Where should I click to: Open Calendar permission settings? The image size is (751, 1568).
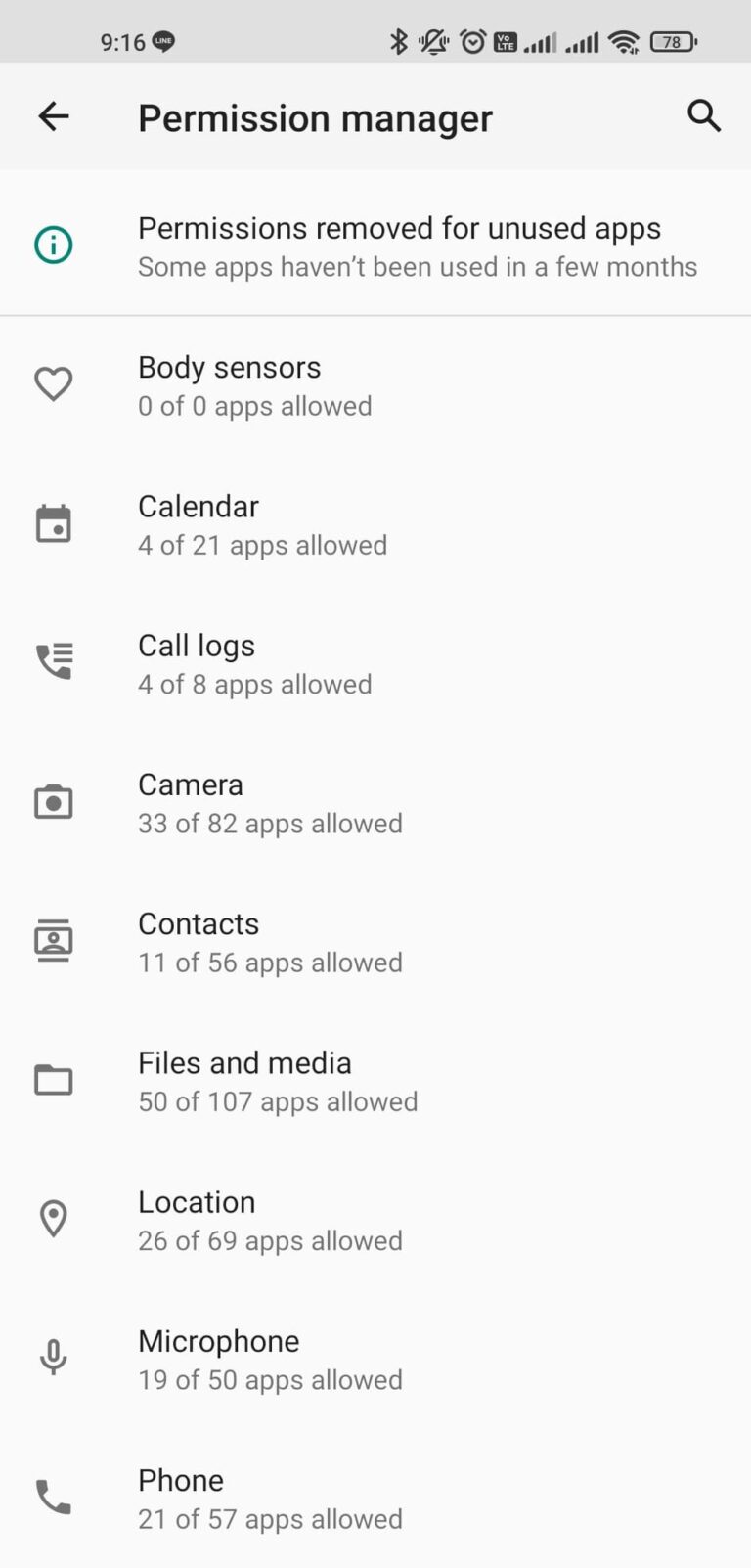click(375, 524)
